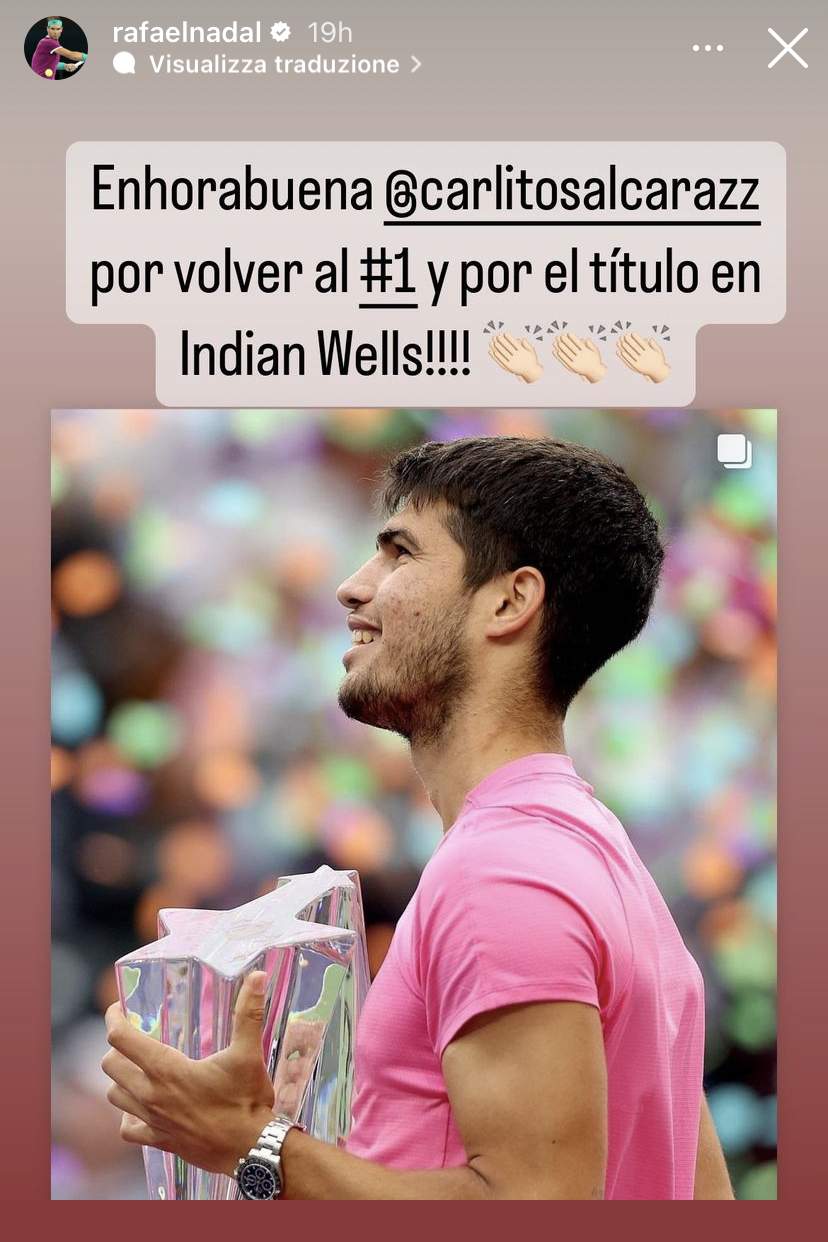Open the @carlitosalcarazz mention

[572, 192]
